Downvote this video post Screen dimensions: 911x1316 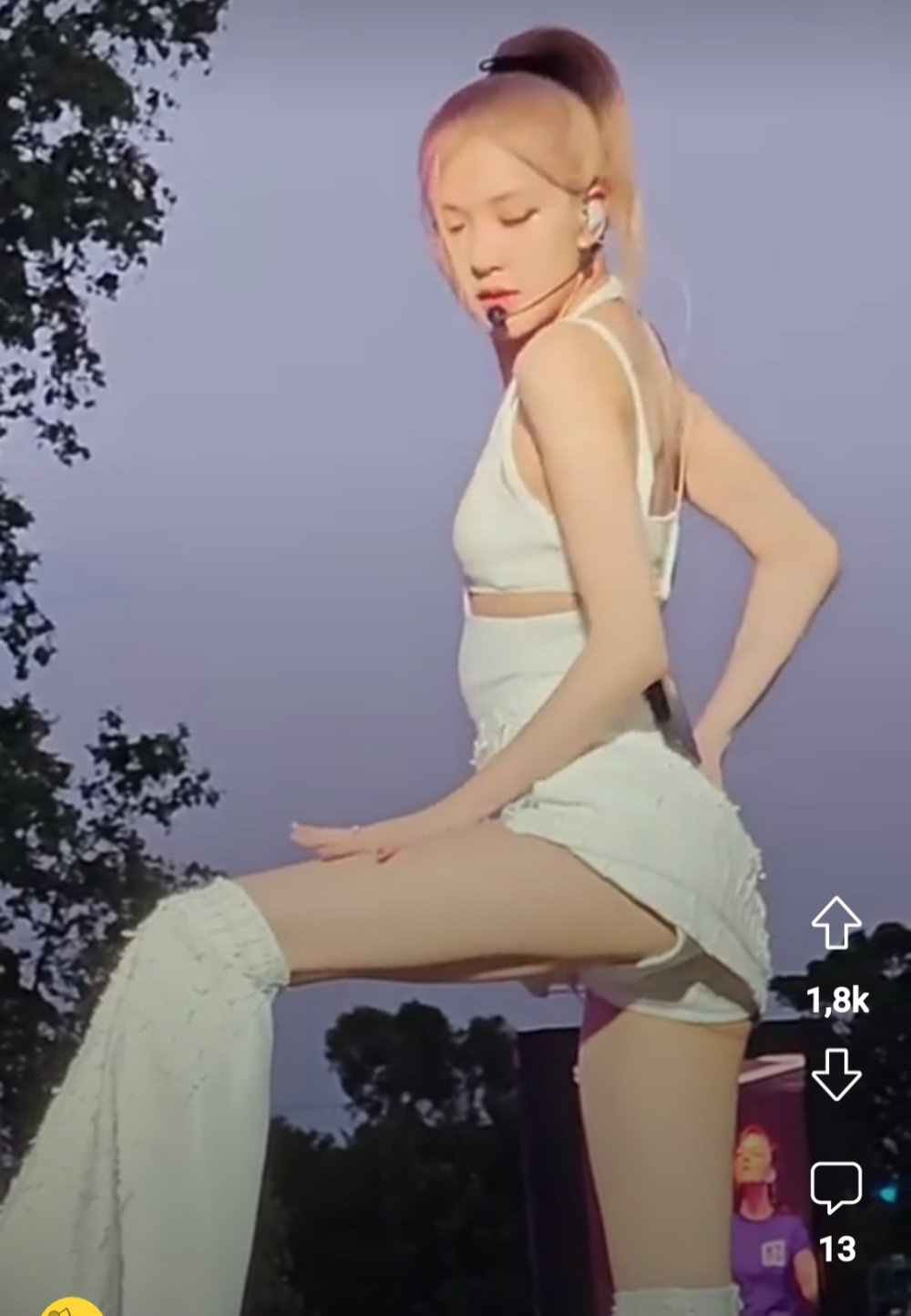pyautogui.click(x=836, y=1074)
